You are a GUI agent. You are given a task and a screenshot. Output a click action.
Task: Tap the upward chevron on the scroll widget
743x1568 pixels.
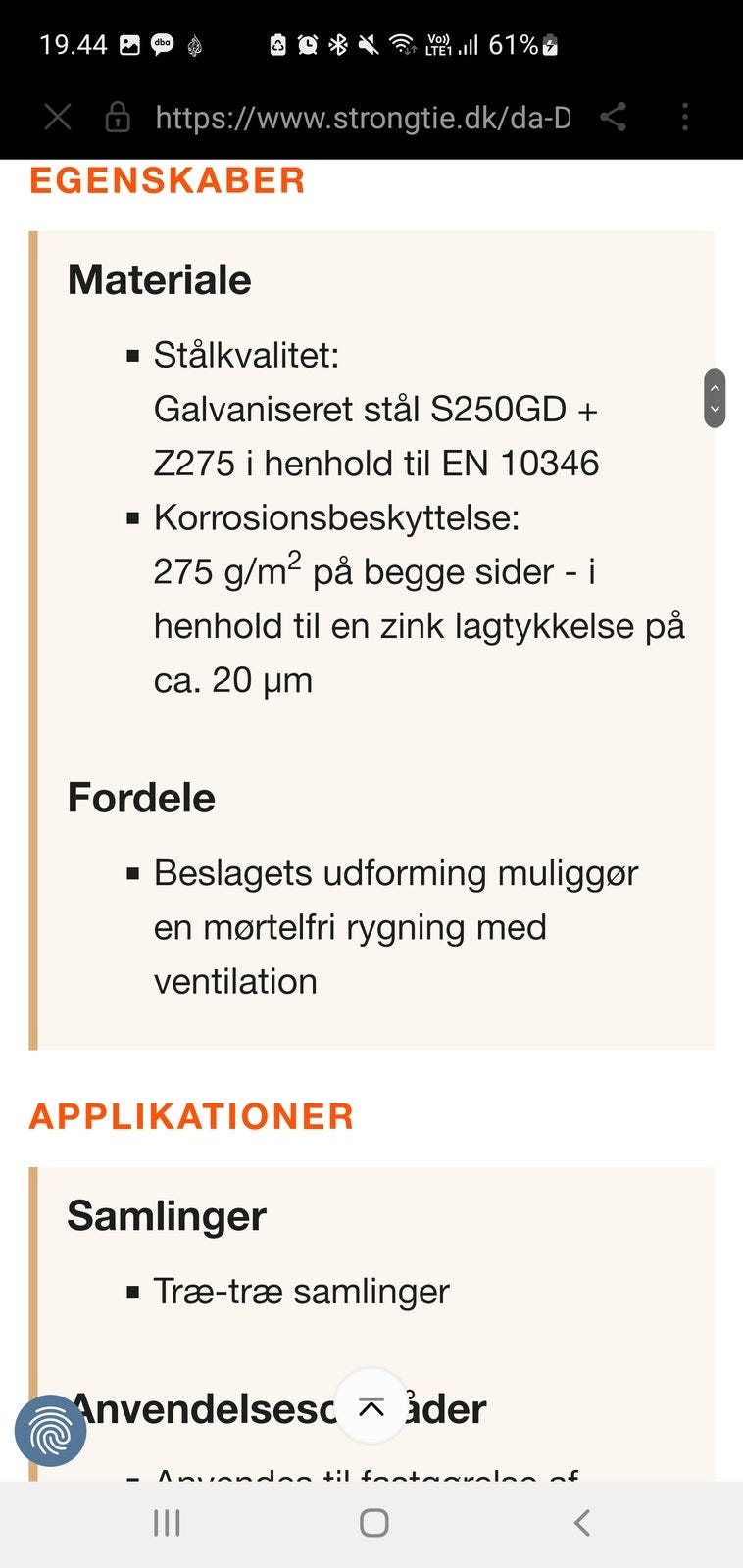point(715,388)
